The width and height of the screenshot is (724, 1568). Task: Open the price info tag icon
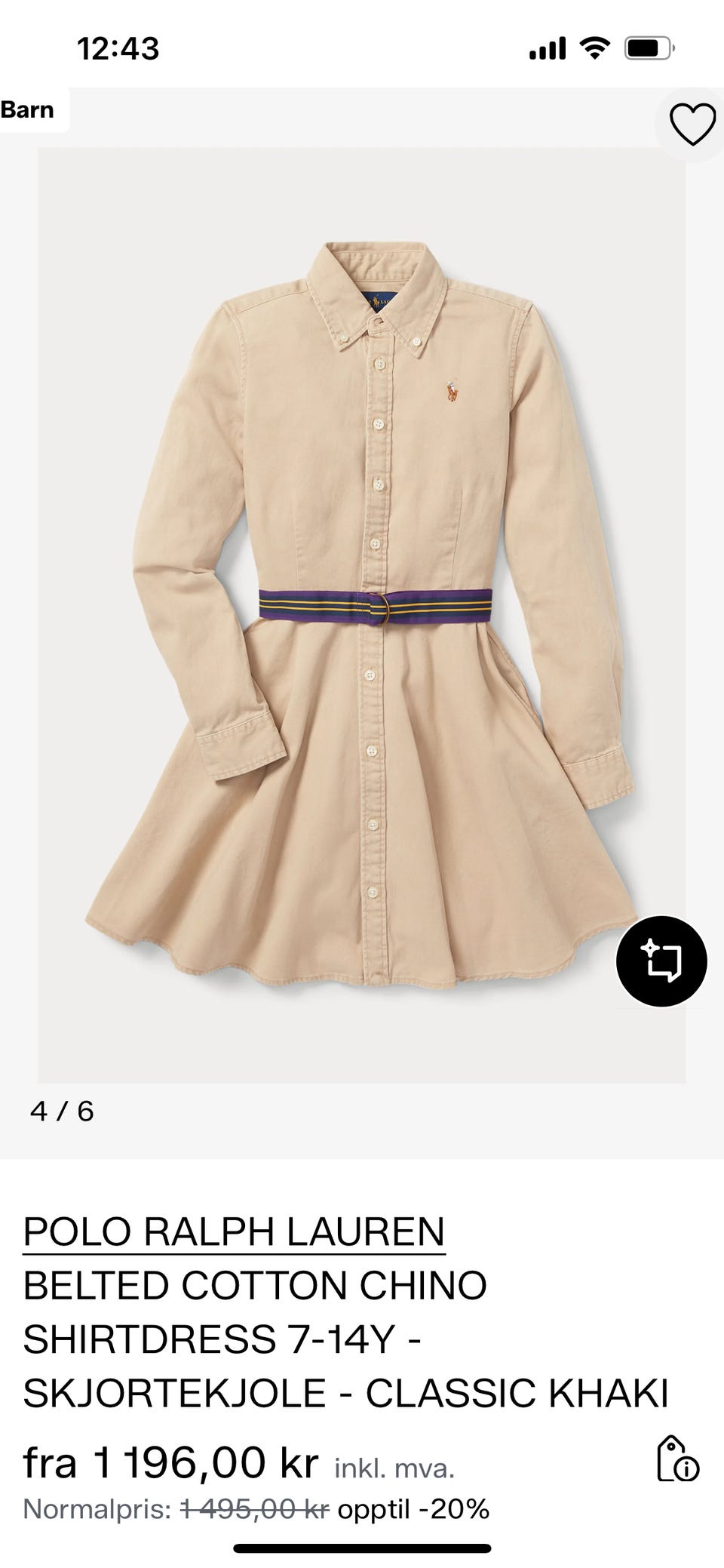tap(677, 1459)
